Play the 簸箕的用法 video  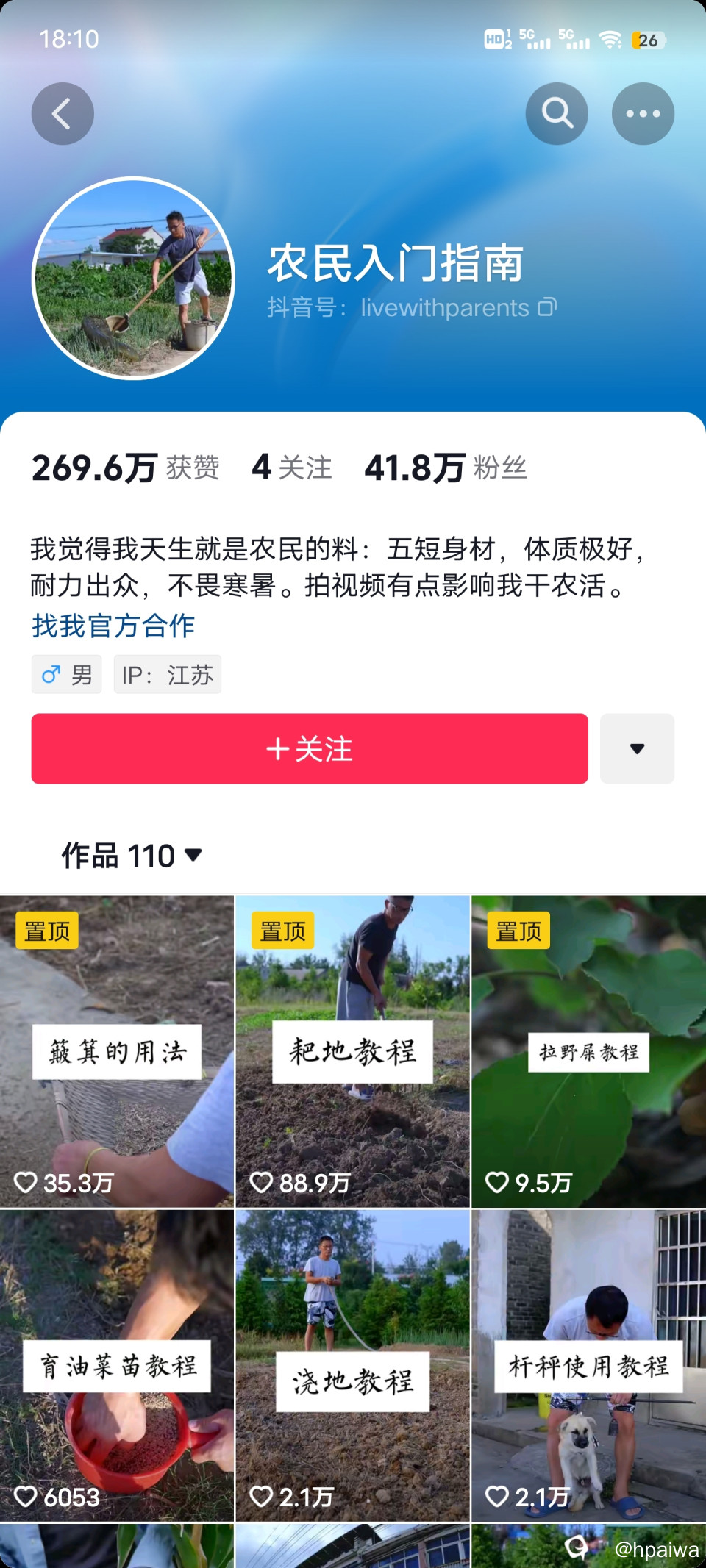click(x=117, y=1051)
